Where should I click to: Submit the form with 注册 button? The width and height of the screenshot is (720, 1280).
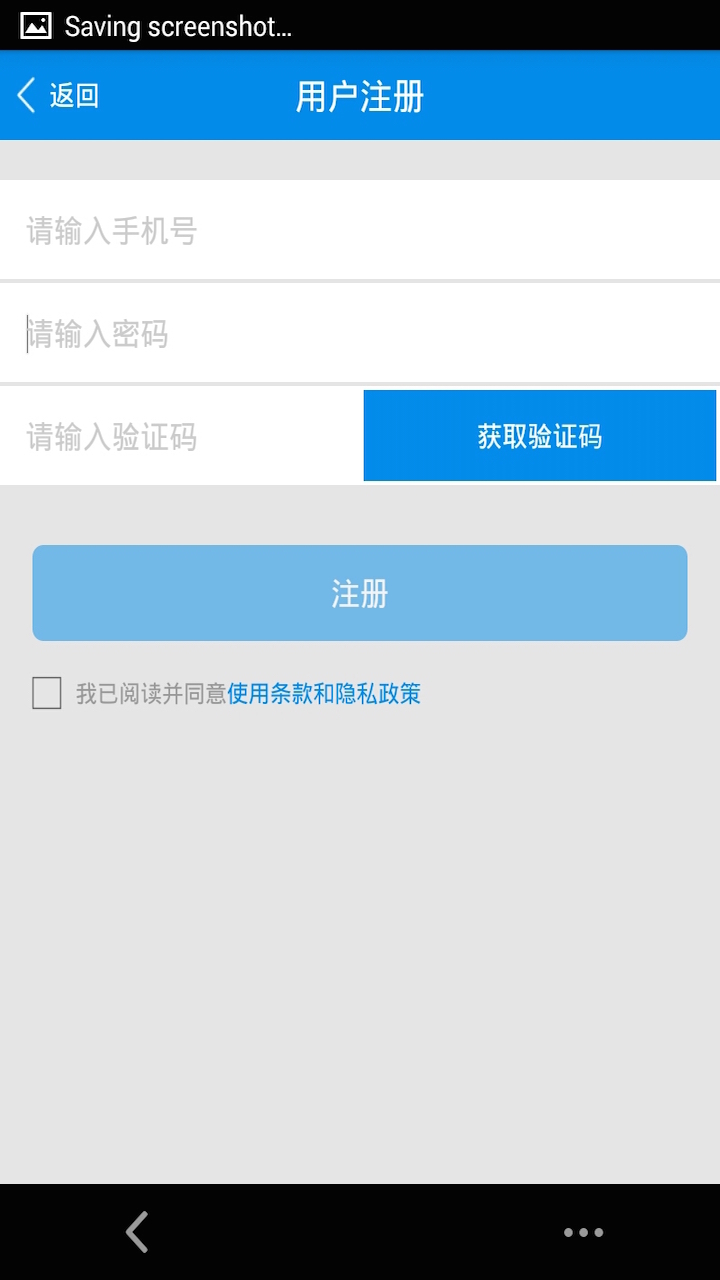point(360,593)
